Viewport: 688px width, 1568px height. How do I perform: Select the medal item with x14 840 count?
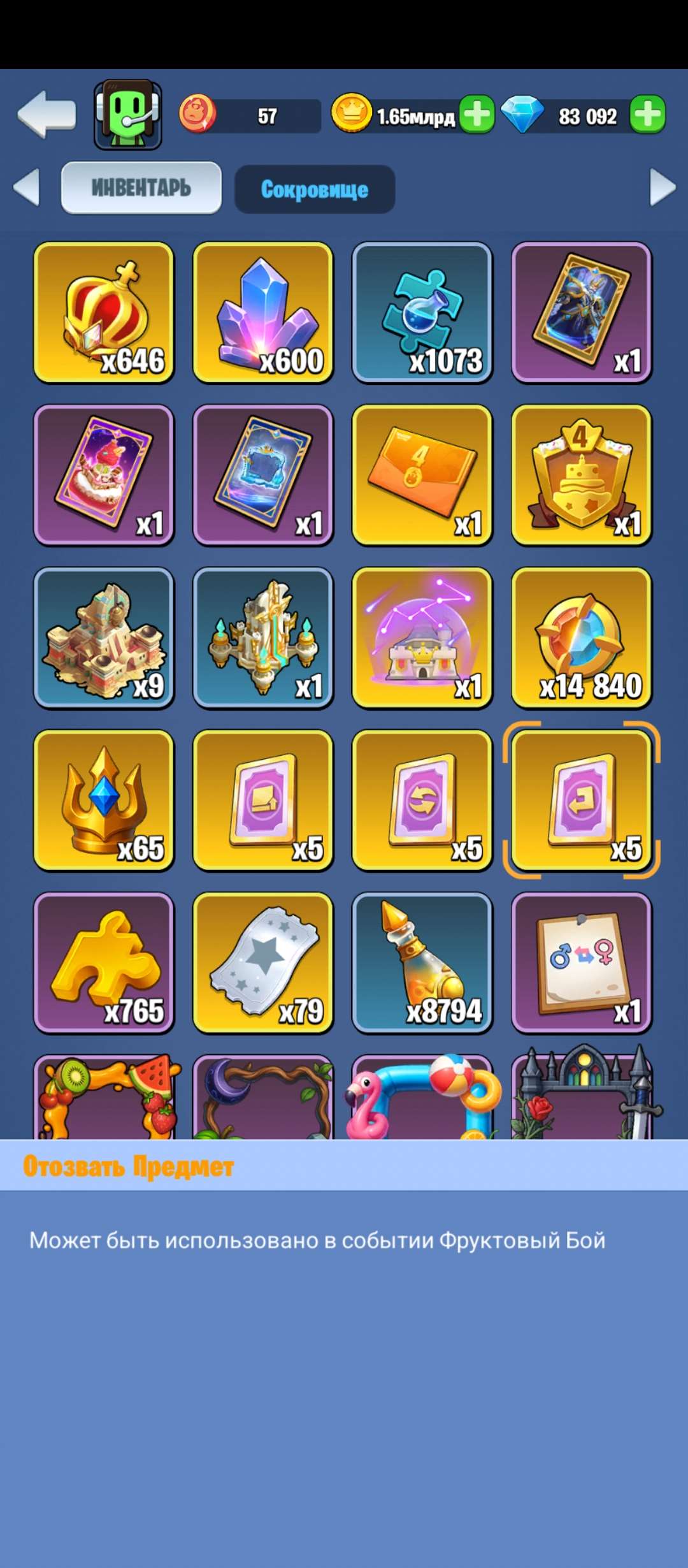pyautogui.click(x=582, y=636)
